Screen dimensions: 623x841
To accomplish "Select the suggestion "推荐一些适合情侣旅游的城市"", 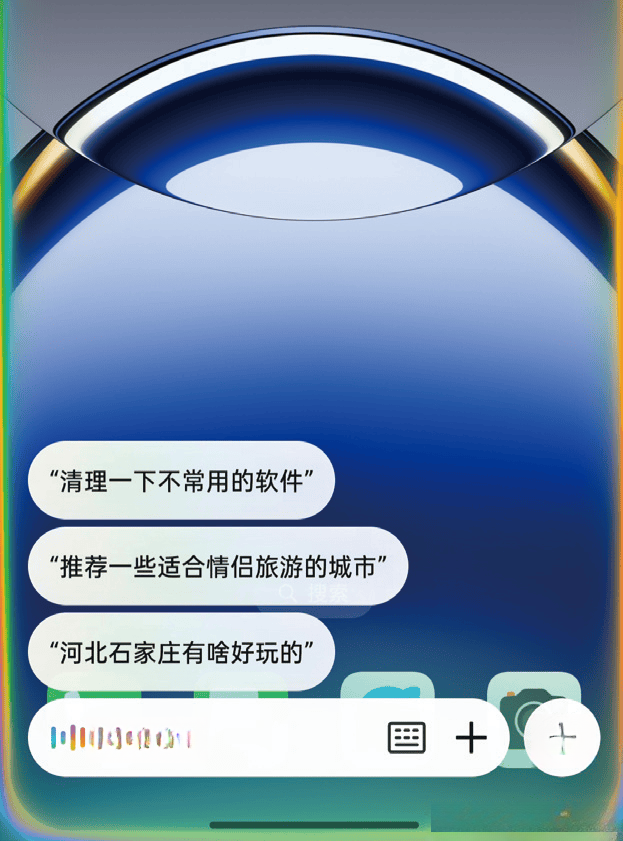I will [x=218, y=567].
